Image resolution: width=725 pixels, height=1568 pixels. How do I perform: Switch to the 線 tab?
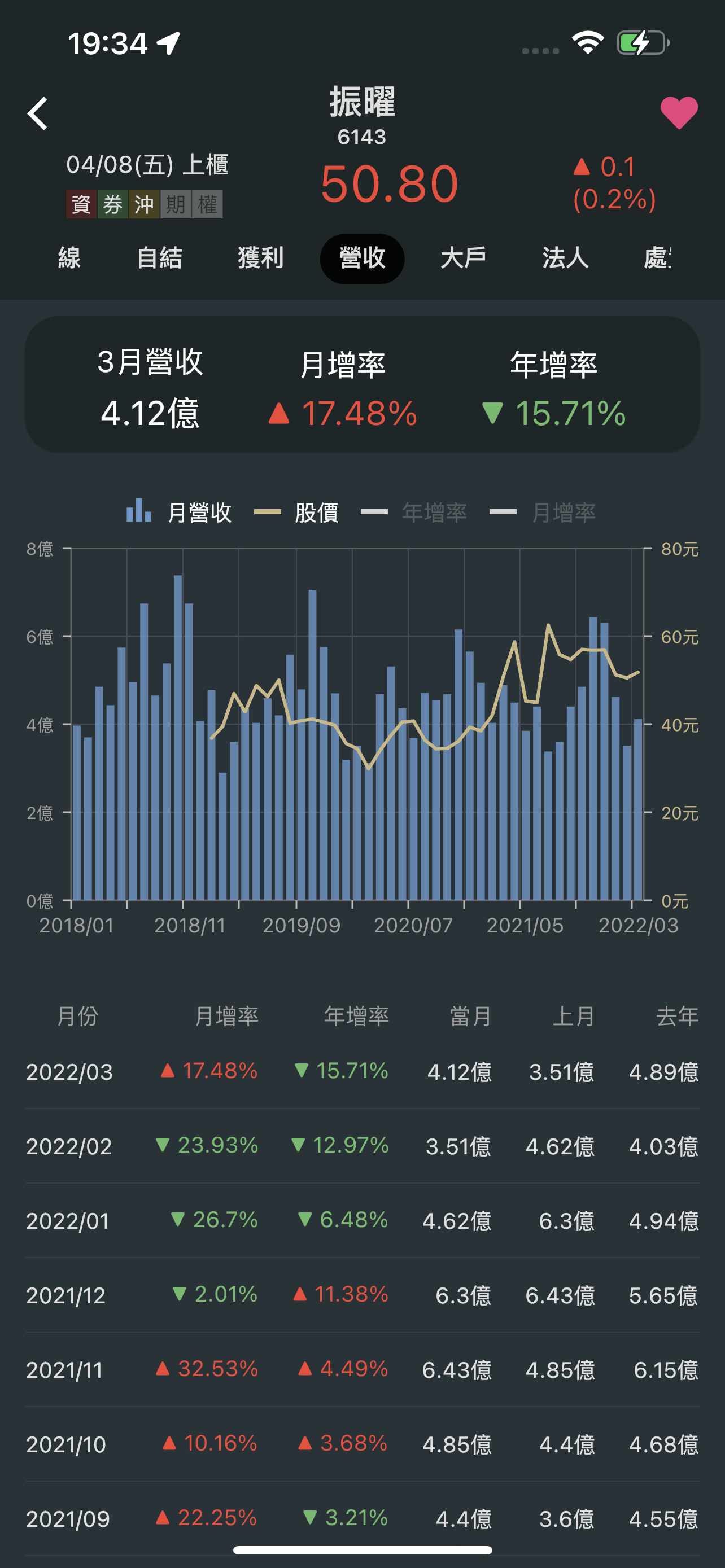click(69, 258)
